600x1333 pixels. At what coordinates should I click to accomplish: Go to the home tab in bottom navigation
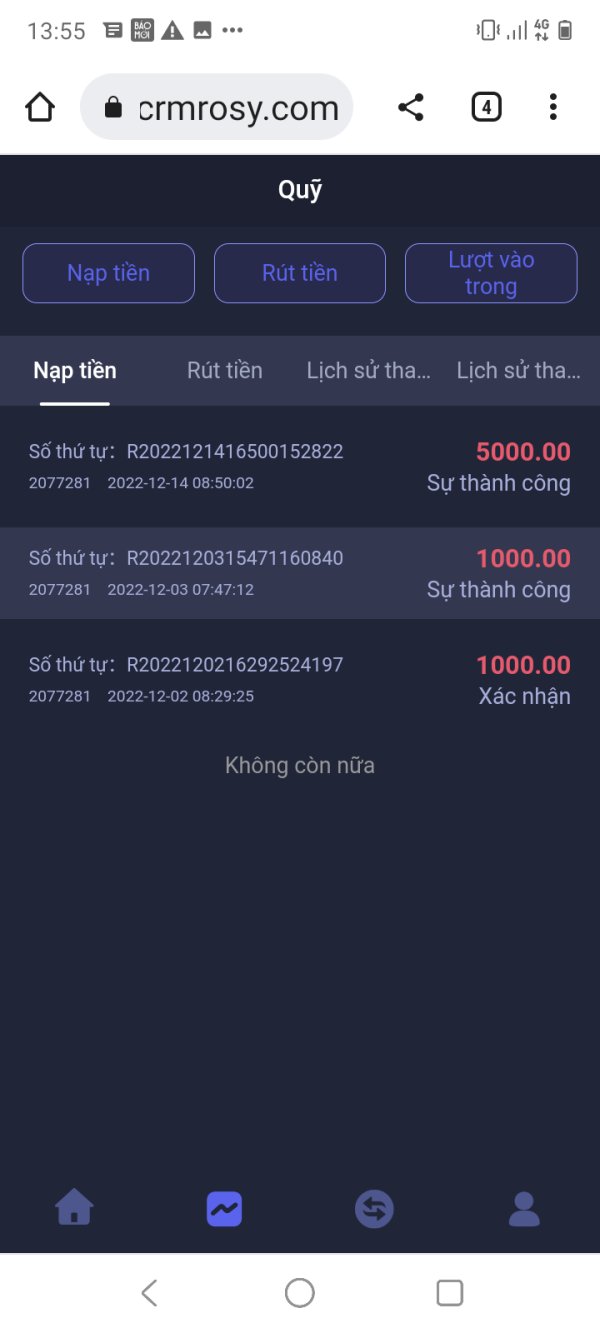point(75,1209)
